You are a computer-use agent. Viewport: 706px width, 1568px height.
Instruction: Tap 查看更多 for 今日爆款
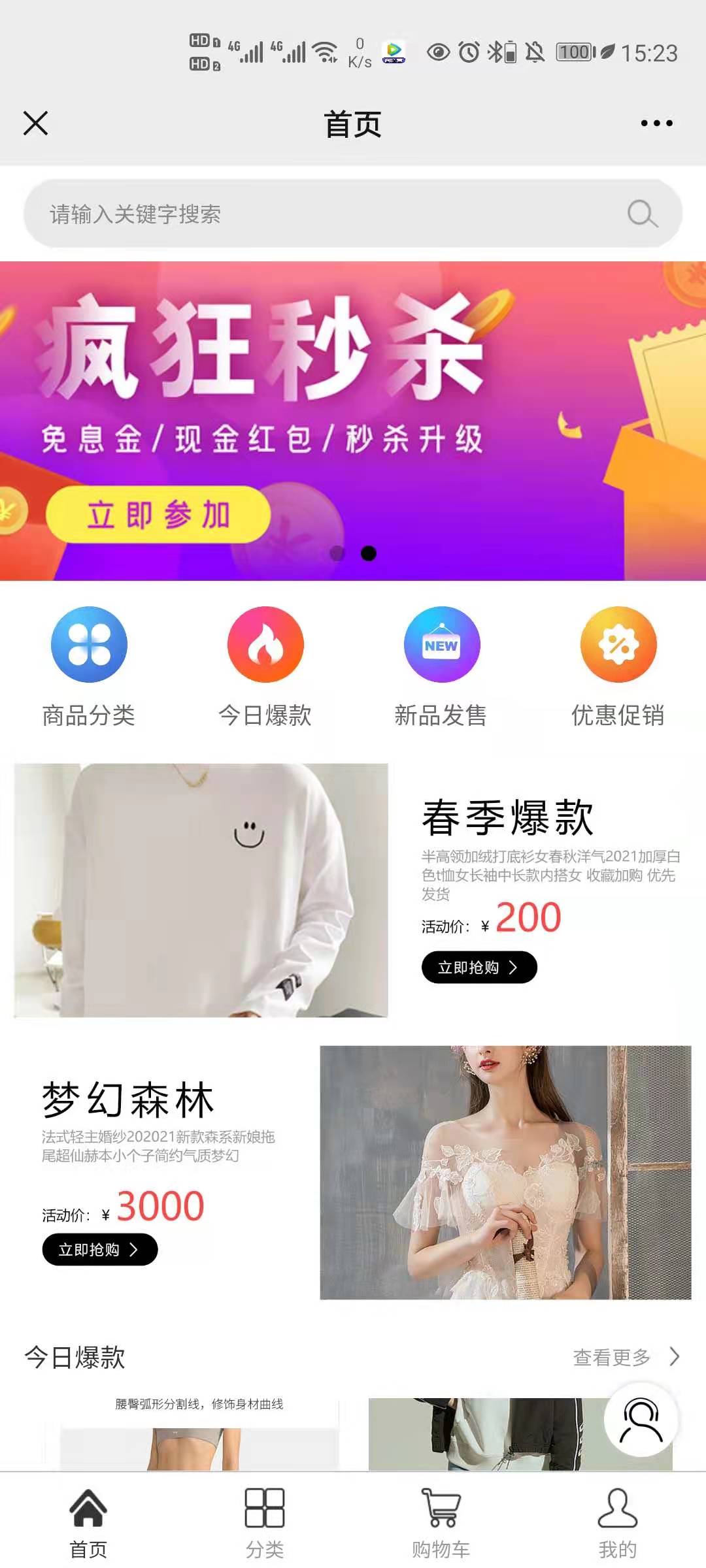(624, 1358)
